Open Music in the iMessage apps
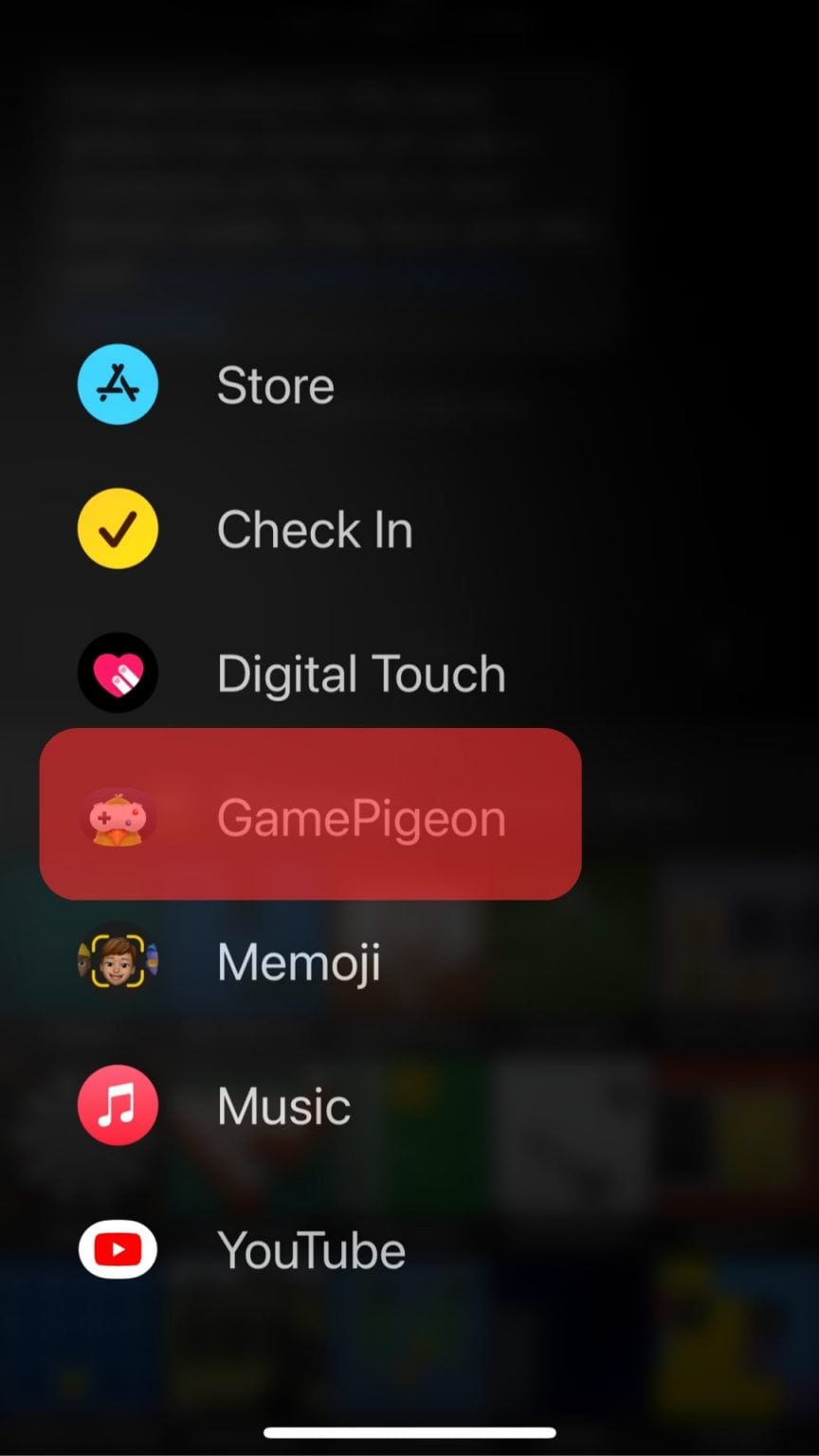This screenshot has height=1456, width=819. 283,1106
